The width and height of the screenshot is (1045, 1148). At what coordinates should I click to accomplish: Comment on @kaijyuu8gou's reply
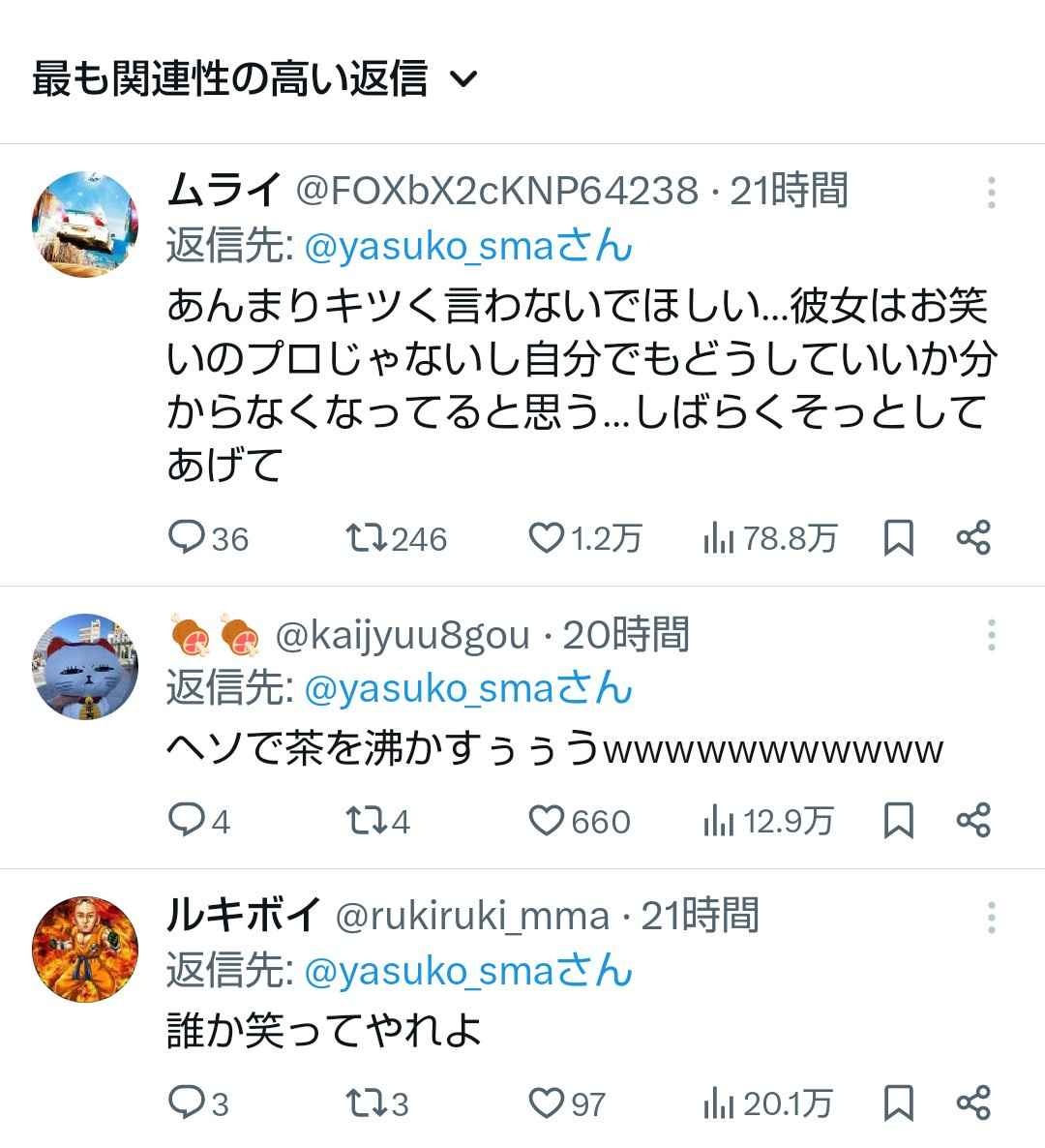click(186, 821)
